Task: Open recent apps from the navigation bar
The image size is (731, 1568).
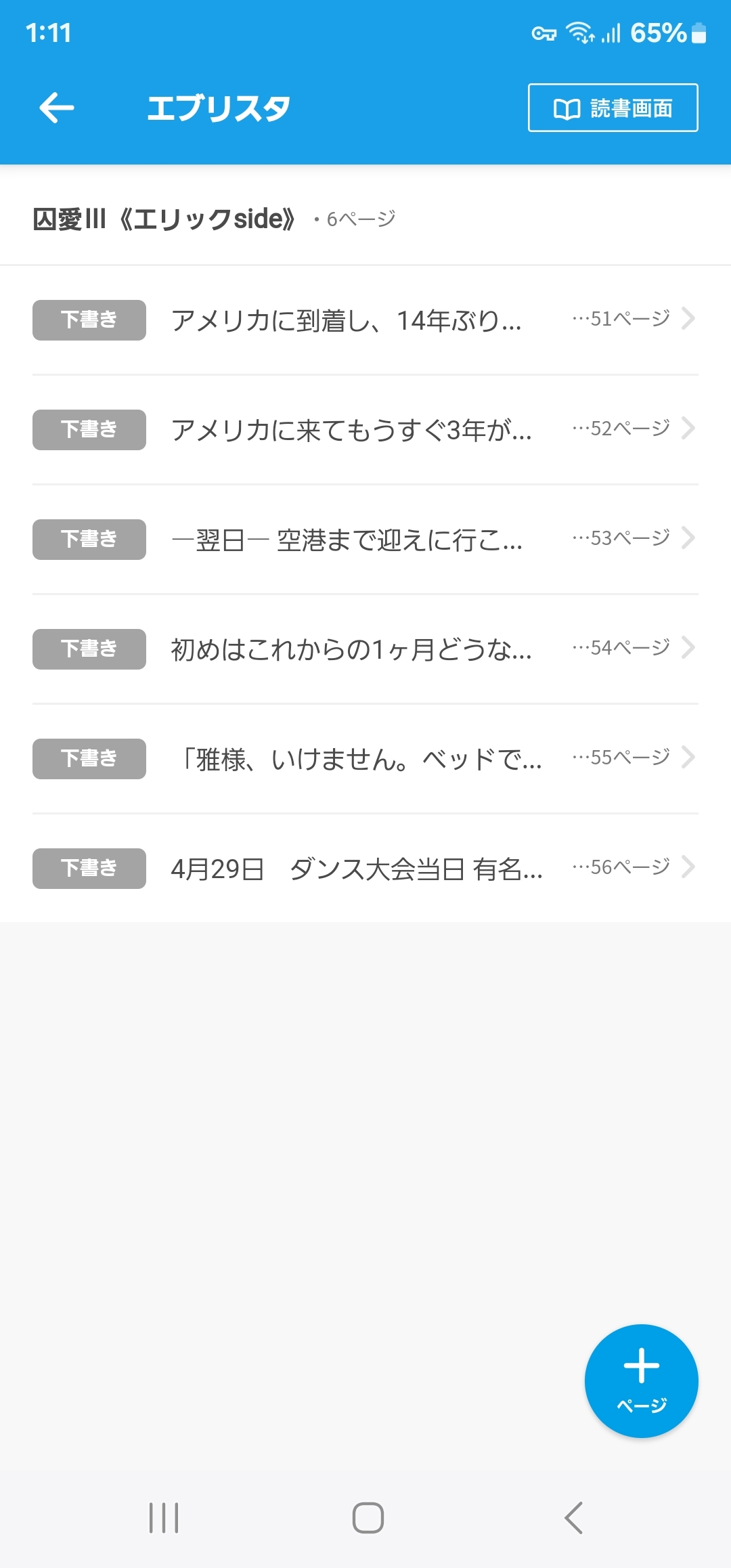Action: 164,1517
